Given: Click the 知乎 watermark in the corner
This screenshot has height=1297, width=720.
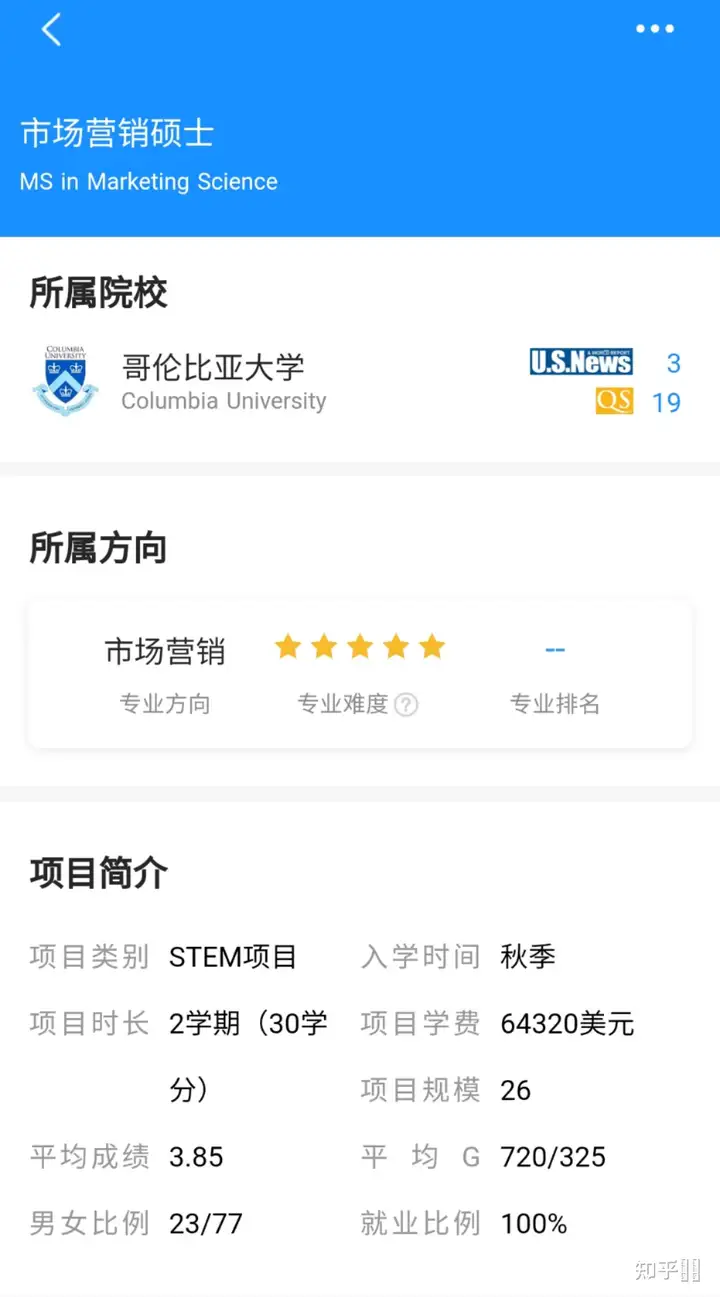Looking at the screenshot, I should (666, 1269).
